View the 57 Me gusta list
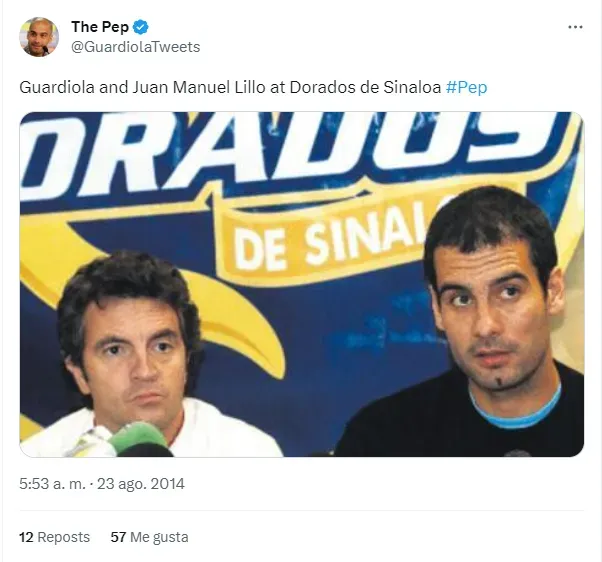Viewport: 602px width, 562px height. click(x=149, y=537)
